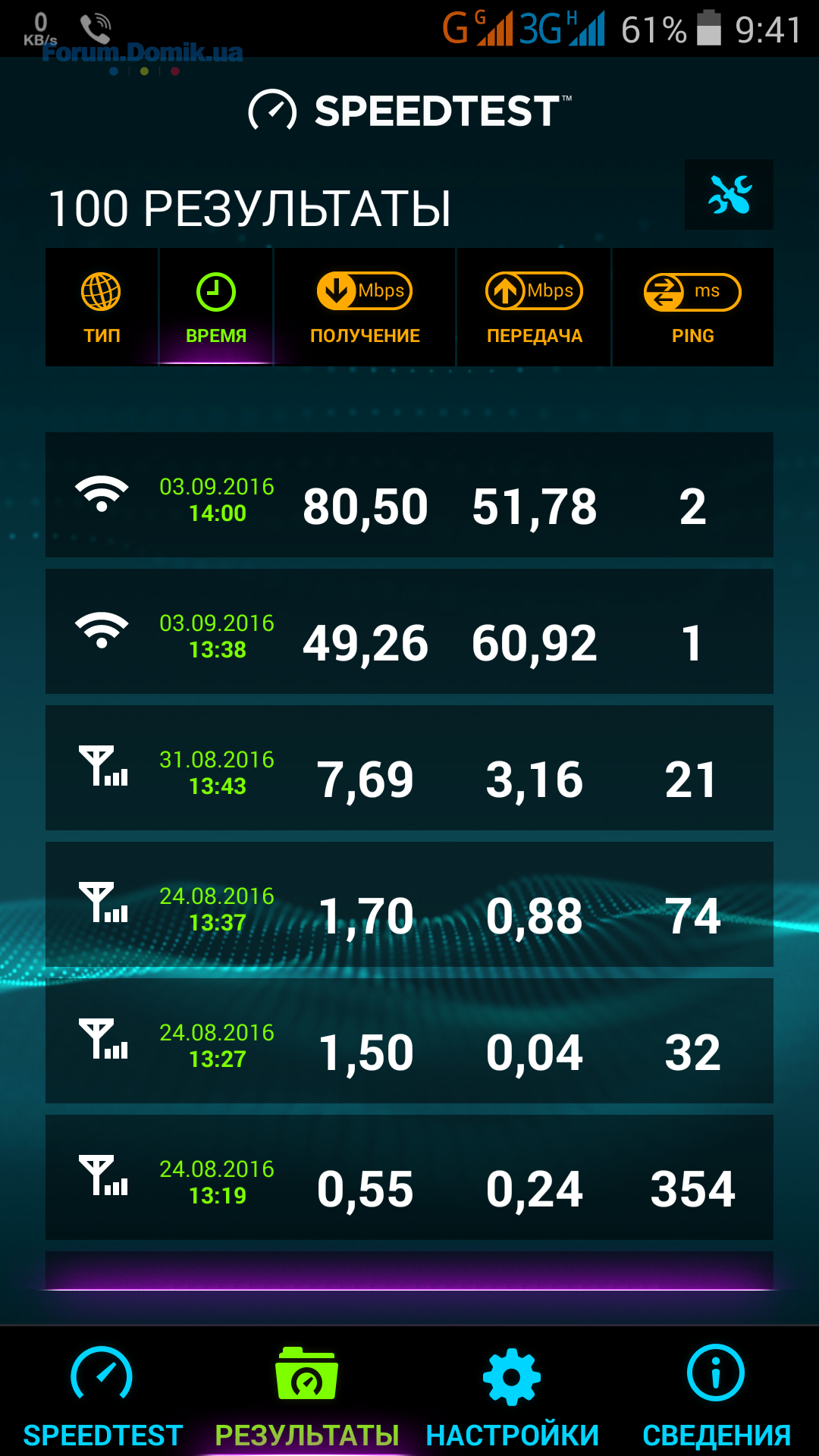819x1456 pixels.
Task: Open the 31.08.2016 13:43 result
Action: pyautogui.click(x=409, y=768)
